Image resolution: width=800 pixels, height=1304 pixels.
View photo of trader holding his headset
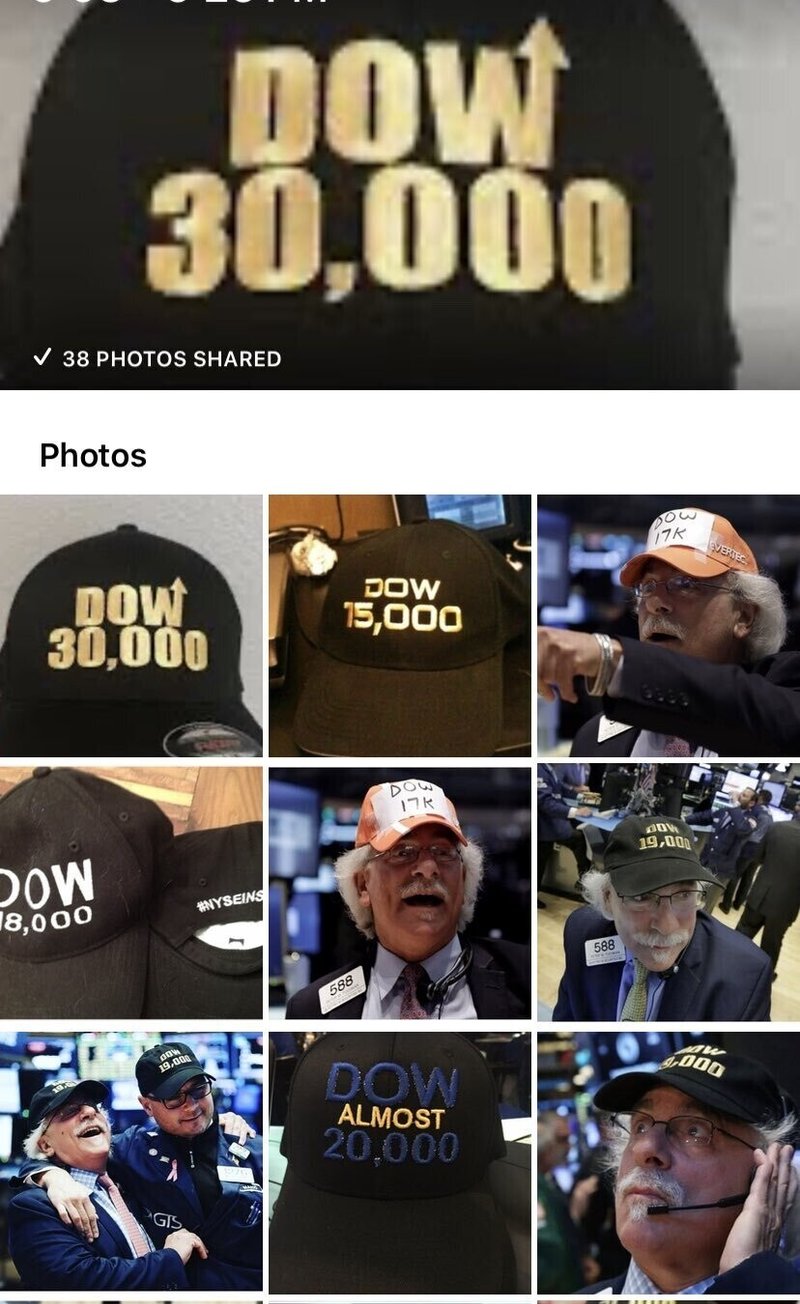click(x=669, y=1163)
